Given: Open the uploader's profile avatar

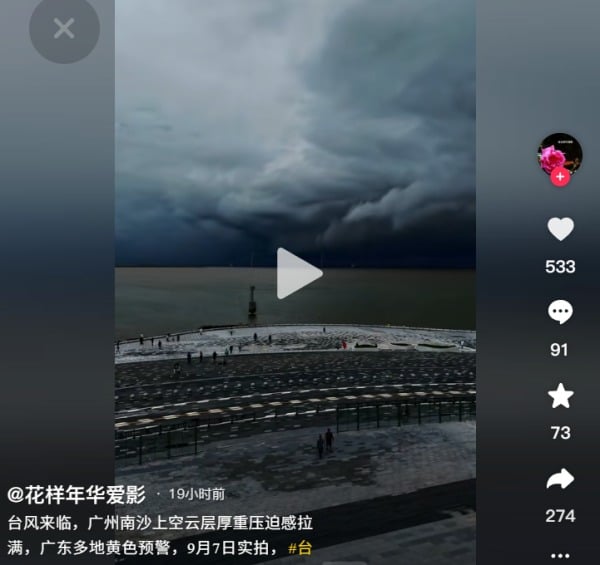Looking at the screenshot, I should tap(560, 155).
